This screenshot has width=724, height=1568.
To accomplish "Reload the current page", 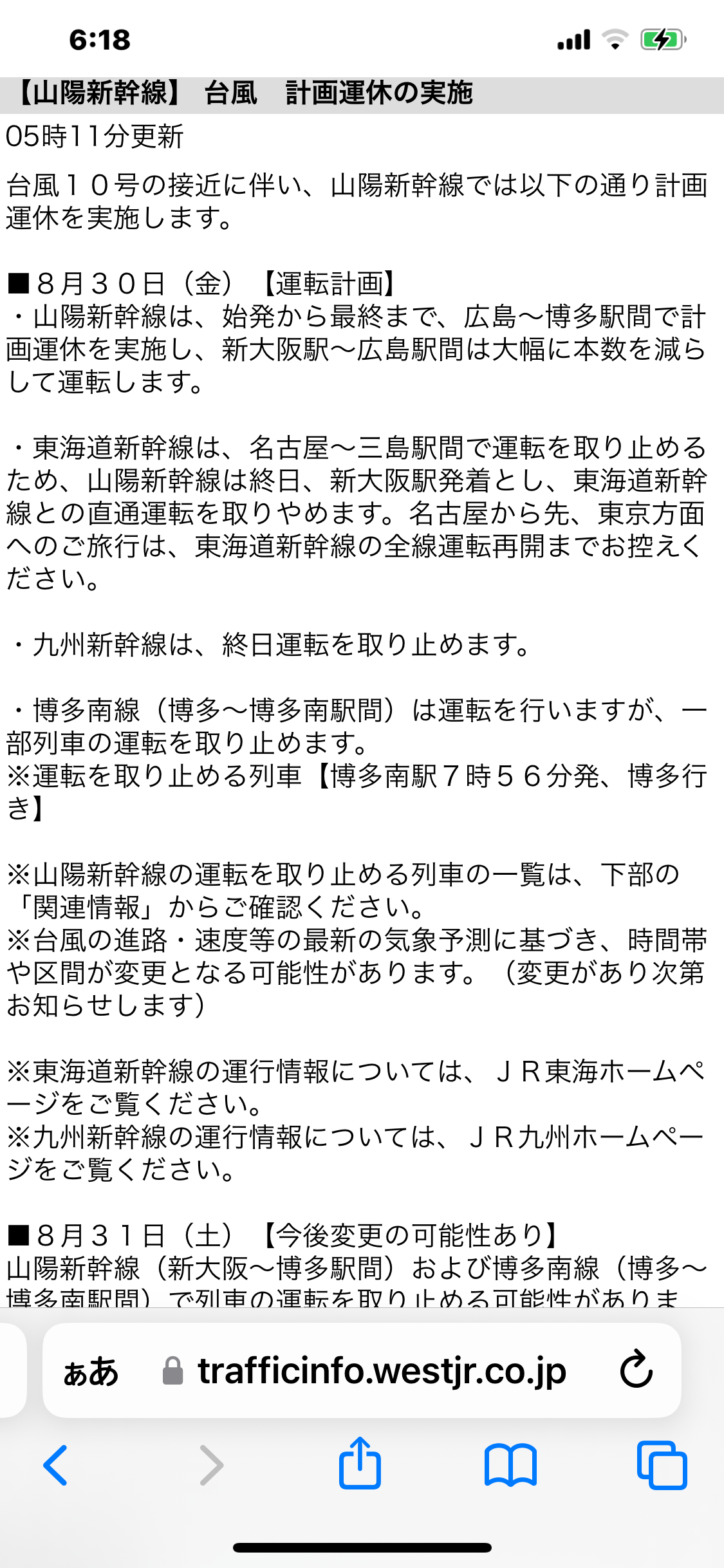I will coord(636,1370).
